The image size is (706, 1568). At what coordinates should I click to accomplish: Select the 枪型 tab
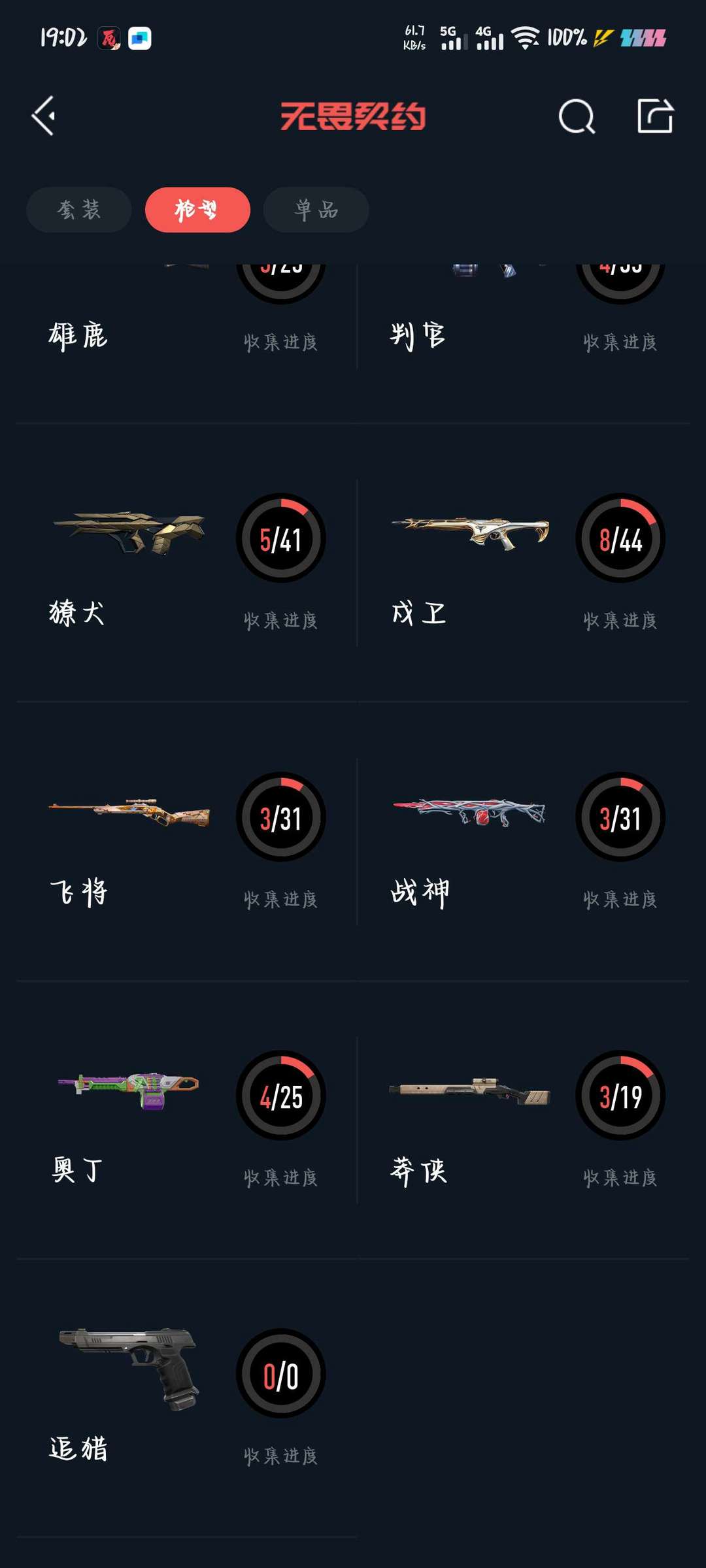pos(197,210)
